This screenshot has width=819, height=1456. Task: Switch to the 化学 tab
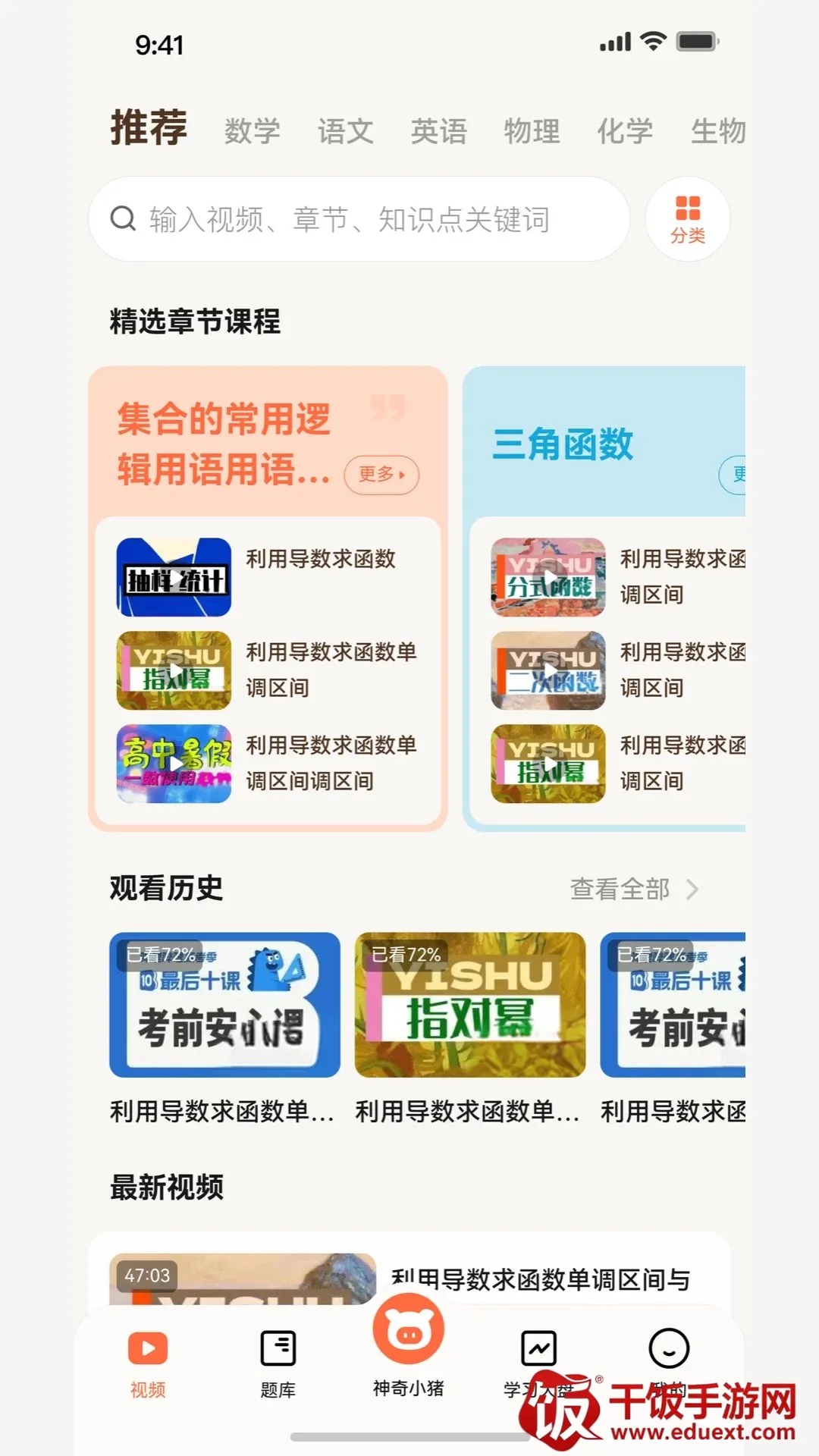click(x=626, y=131)
